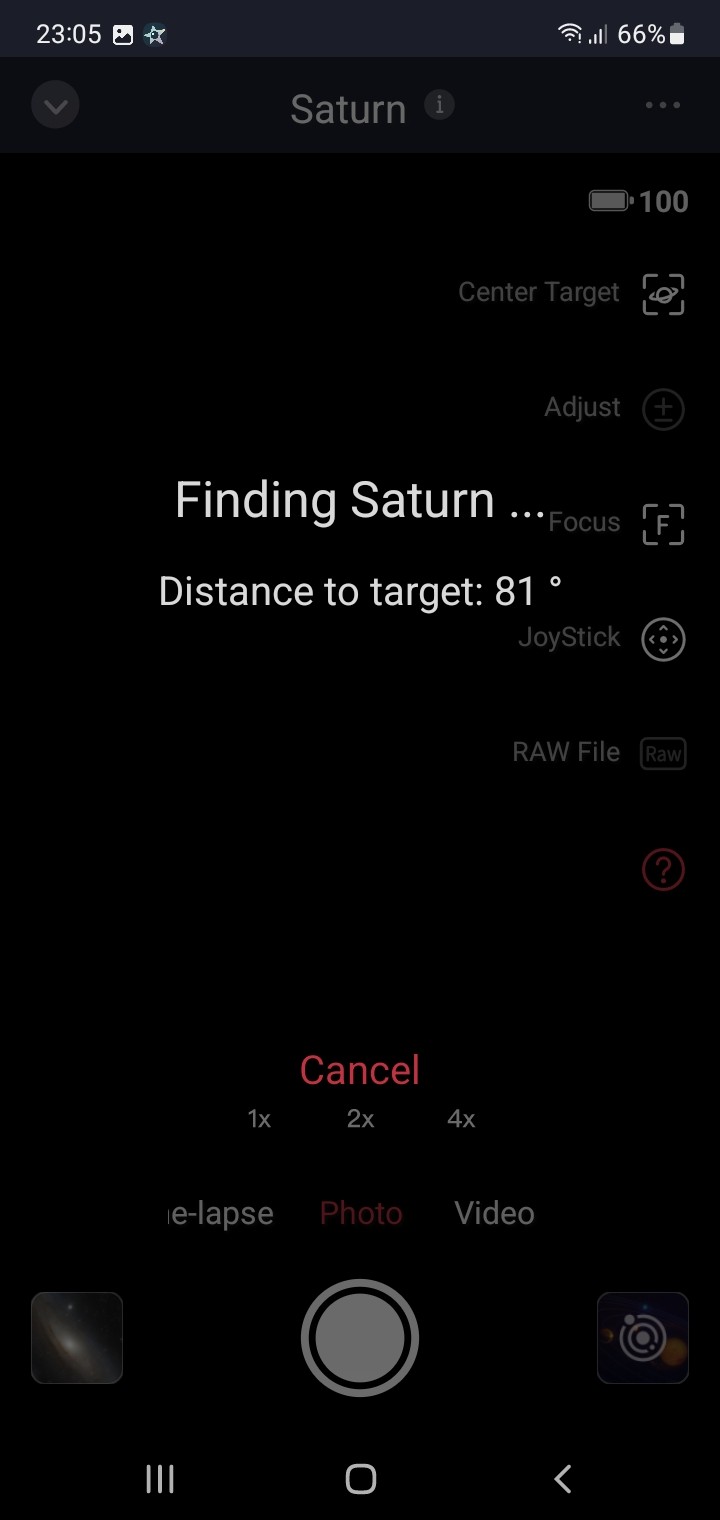Tap the Center Target icon
Screen dimensions: 720x1520
click(x=663, y=293)
